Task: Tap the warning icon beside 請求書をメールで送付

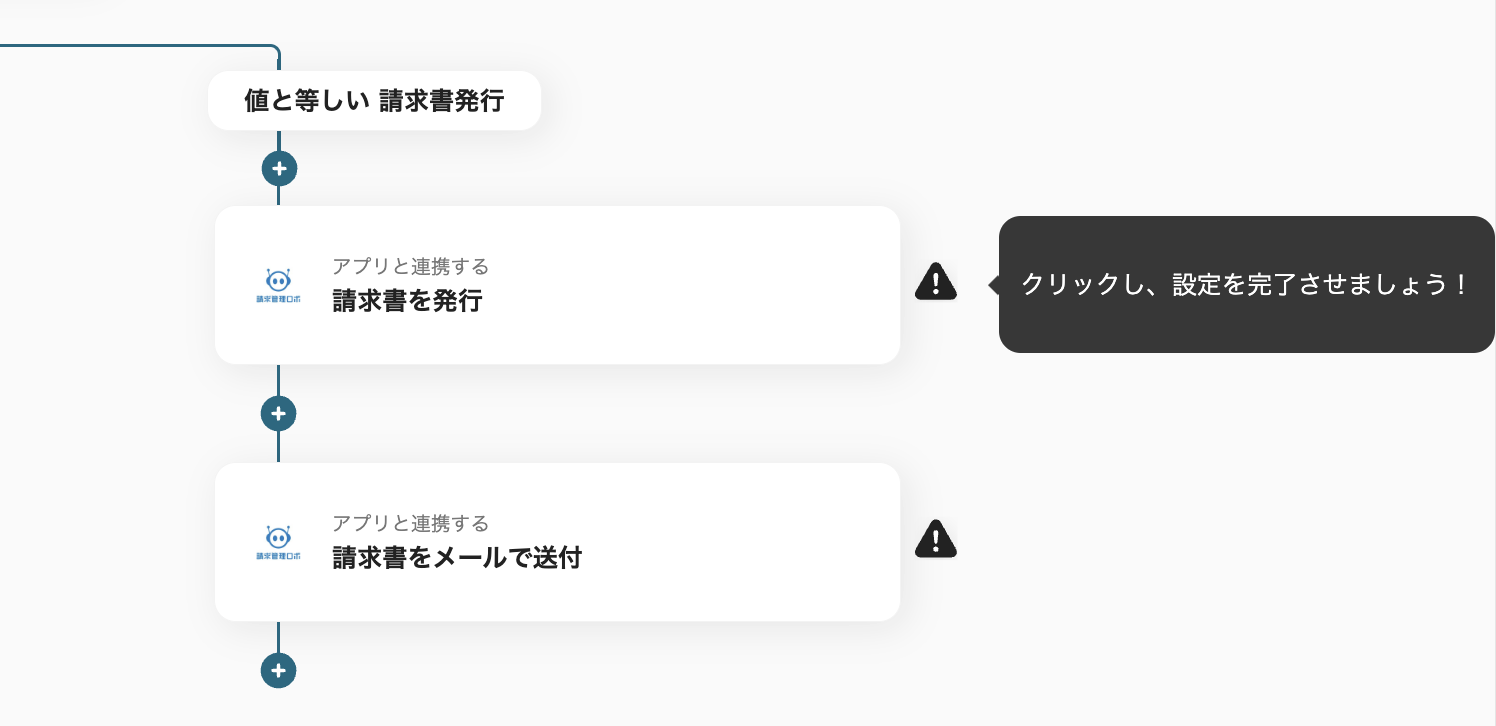Action: click(935, 539)
